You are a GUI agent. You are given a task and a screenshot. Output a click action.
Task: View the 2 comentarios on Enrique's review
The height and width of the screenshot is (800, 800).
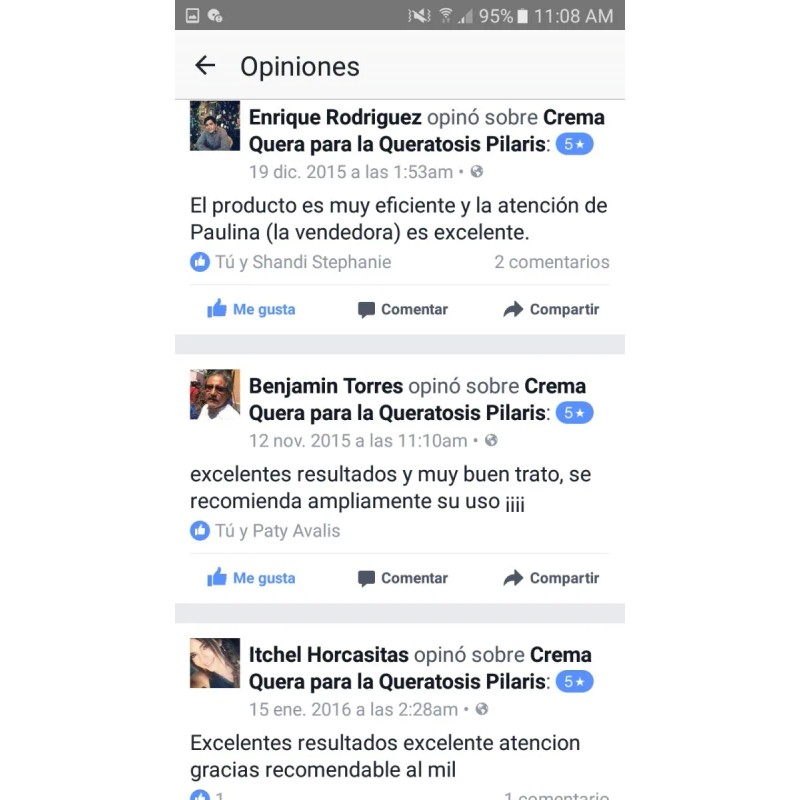(552, 262)
